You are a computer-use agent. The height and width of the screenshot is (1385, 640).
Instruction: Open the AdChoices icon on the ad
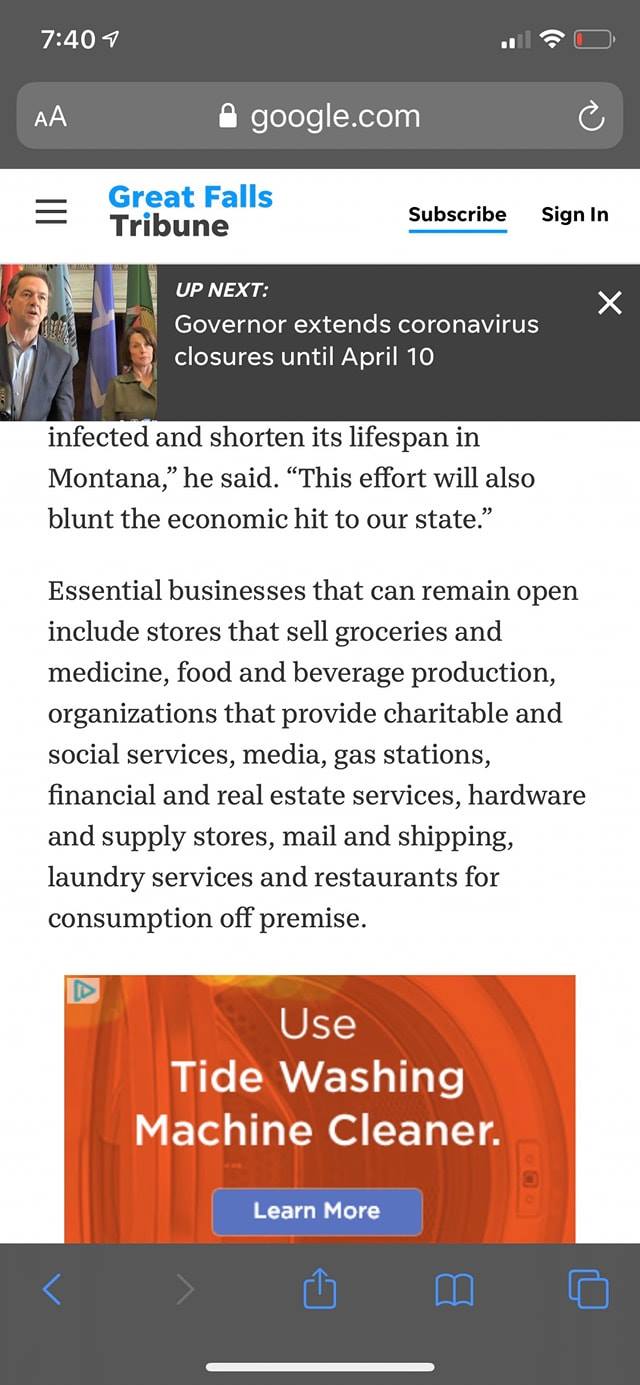82,991
